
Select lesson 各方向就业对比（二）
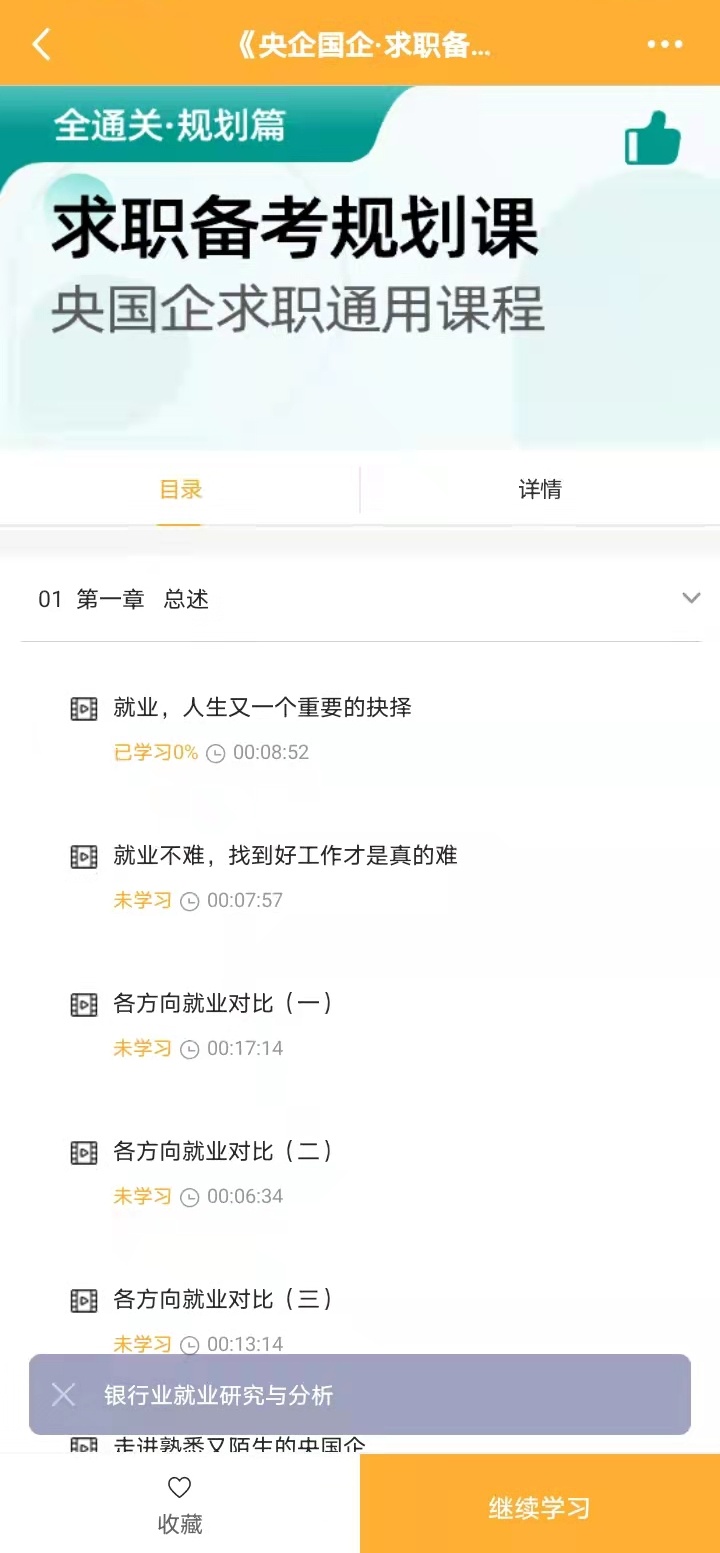coord(223,1152)
